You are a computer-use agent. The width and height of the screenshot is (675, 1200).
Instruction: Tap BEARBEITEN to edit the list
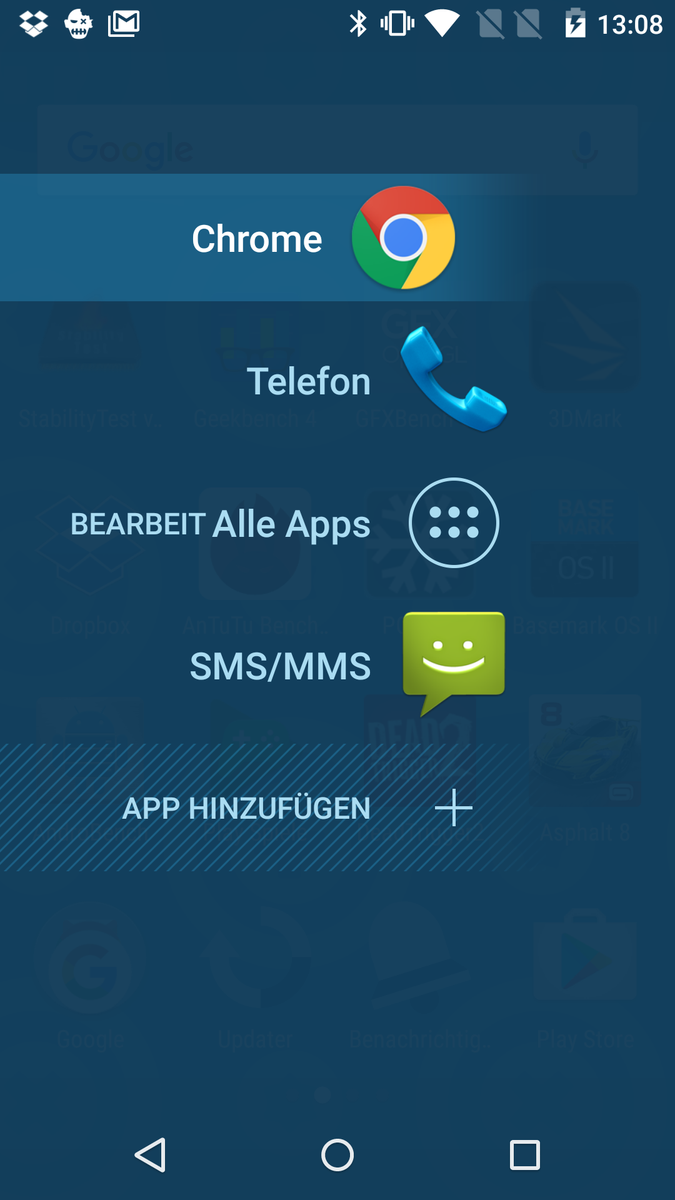(137, 524)
